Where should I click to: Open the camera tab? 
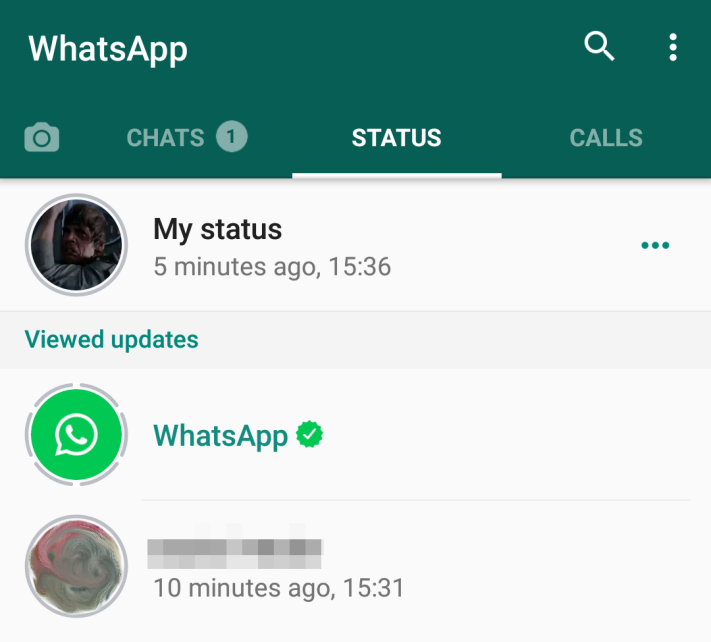[x=41, y=138]
